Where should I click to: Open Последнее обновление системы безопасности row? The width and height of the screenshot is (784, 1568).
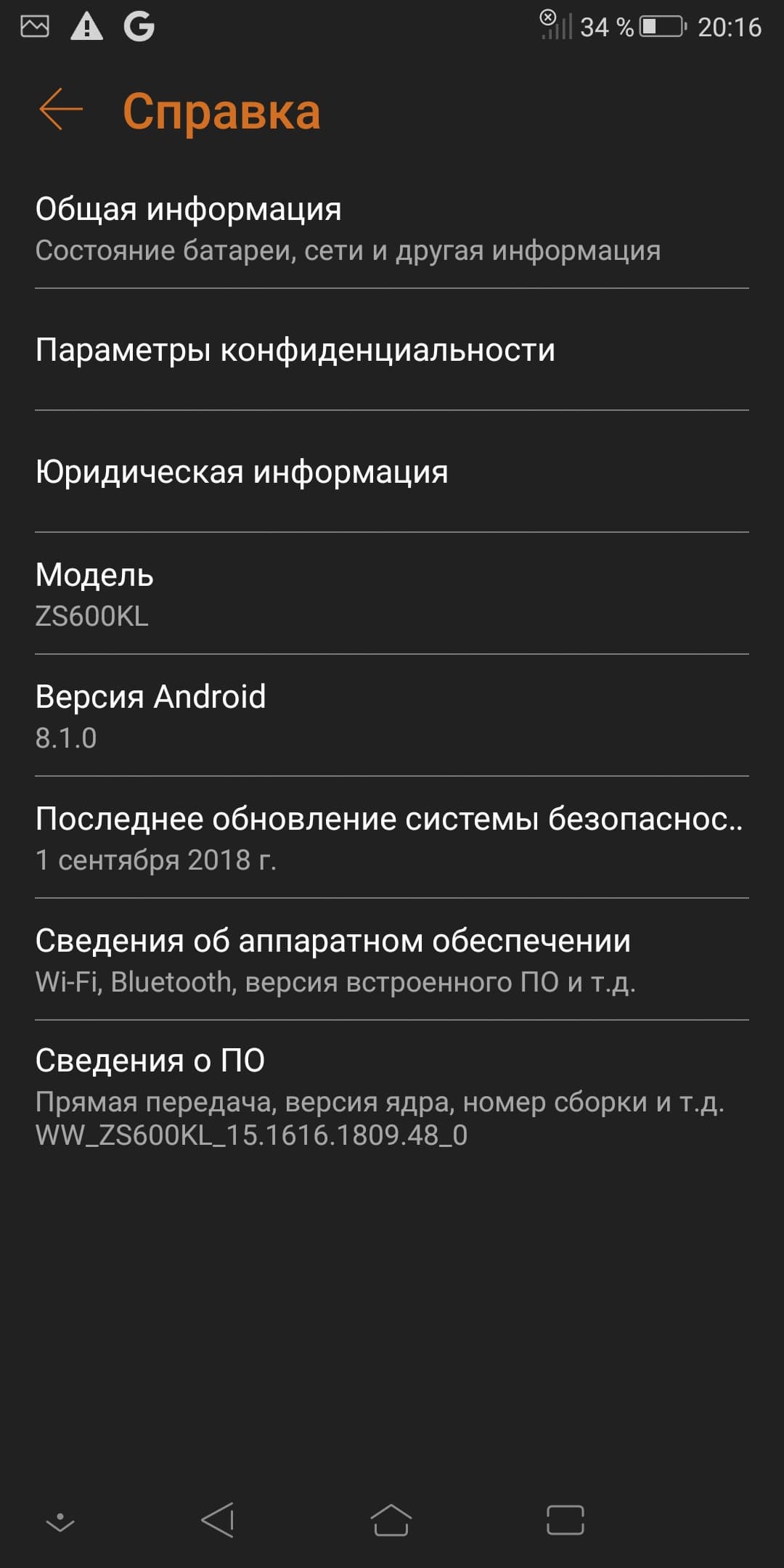pos(392,838)
